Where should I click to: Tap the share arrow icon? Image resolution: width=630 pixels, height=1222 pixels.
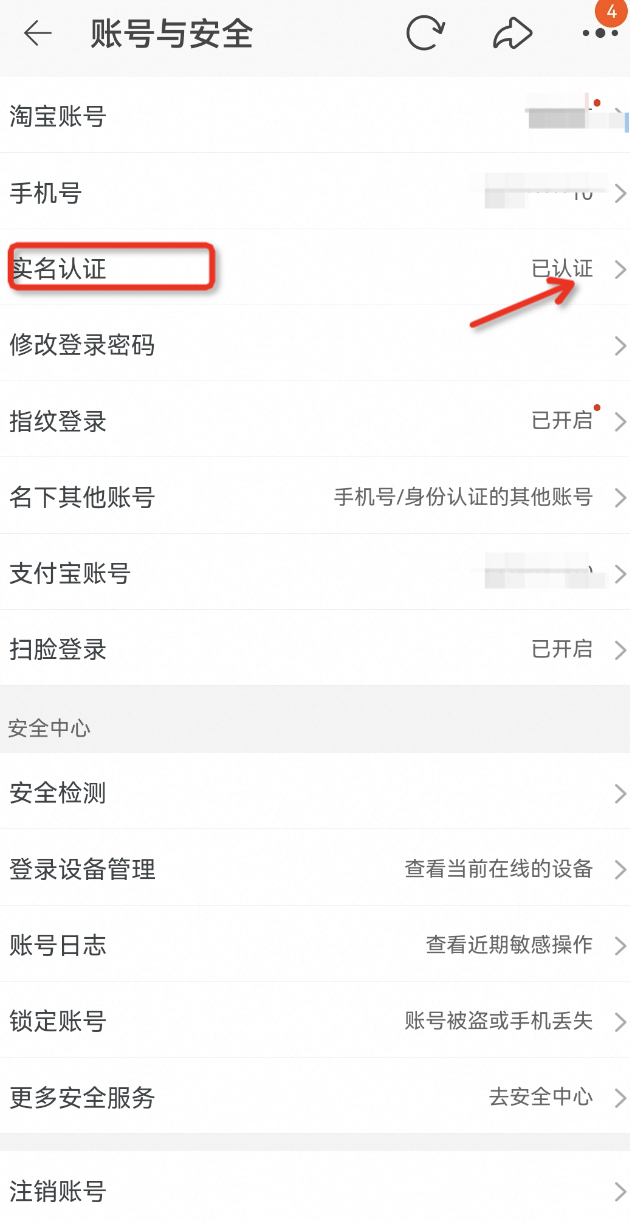pyautogui.click(x=512, y=34)
